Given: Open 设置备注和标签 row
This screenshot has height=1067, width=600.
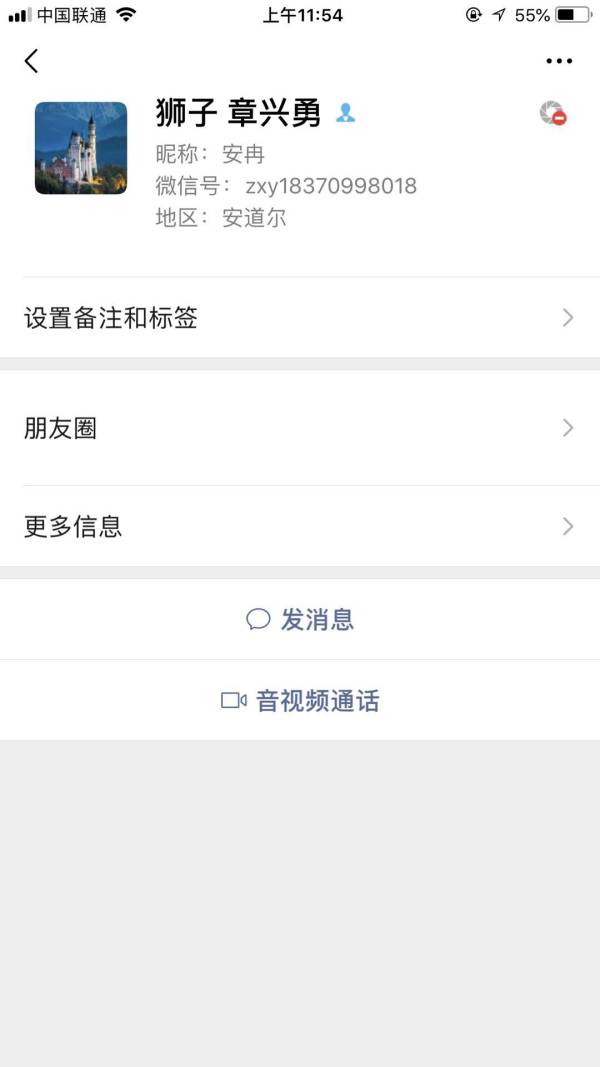Looking at the screenshot, I should tap(300, 318).
